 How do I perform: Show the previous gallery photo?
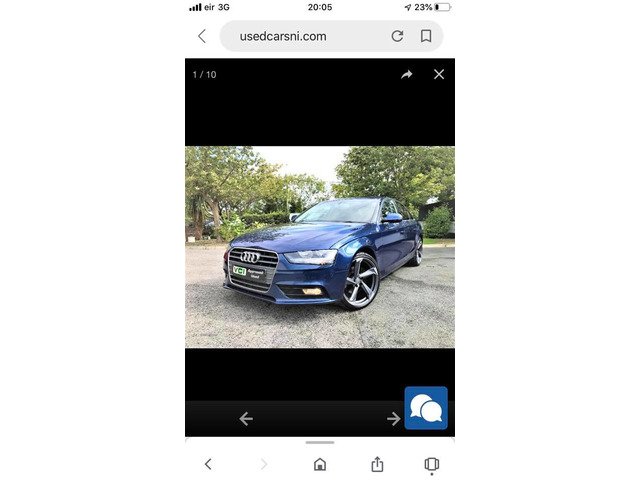pyautogui.click(x=246, y=419)
